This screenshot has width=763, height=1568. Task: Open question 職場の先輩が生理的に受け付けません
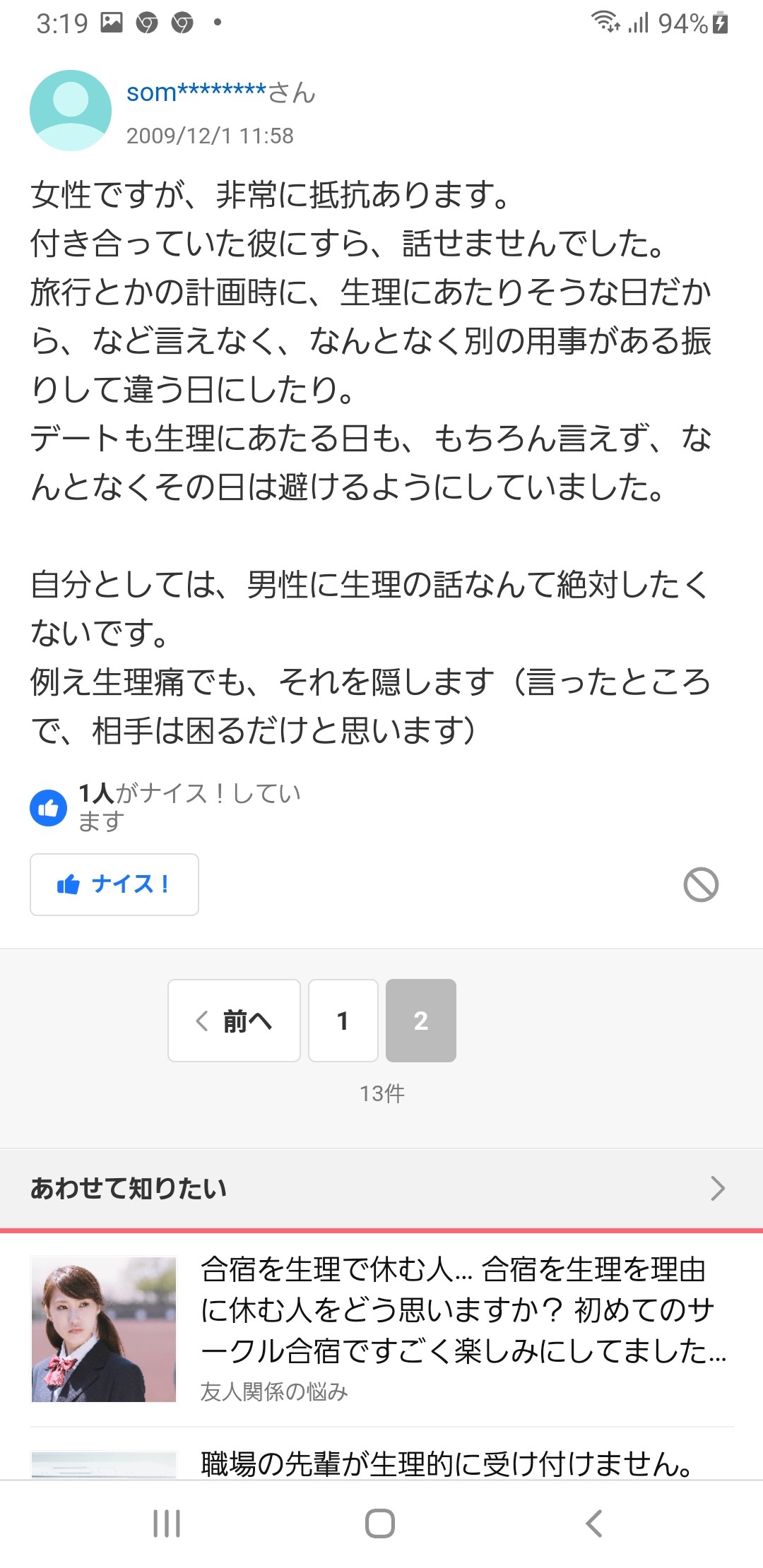coord(446,1463)
